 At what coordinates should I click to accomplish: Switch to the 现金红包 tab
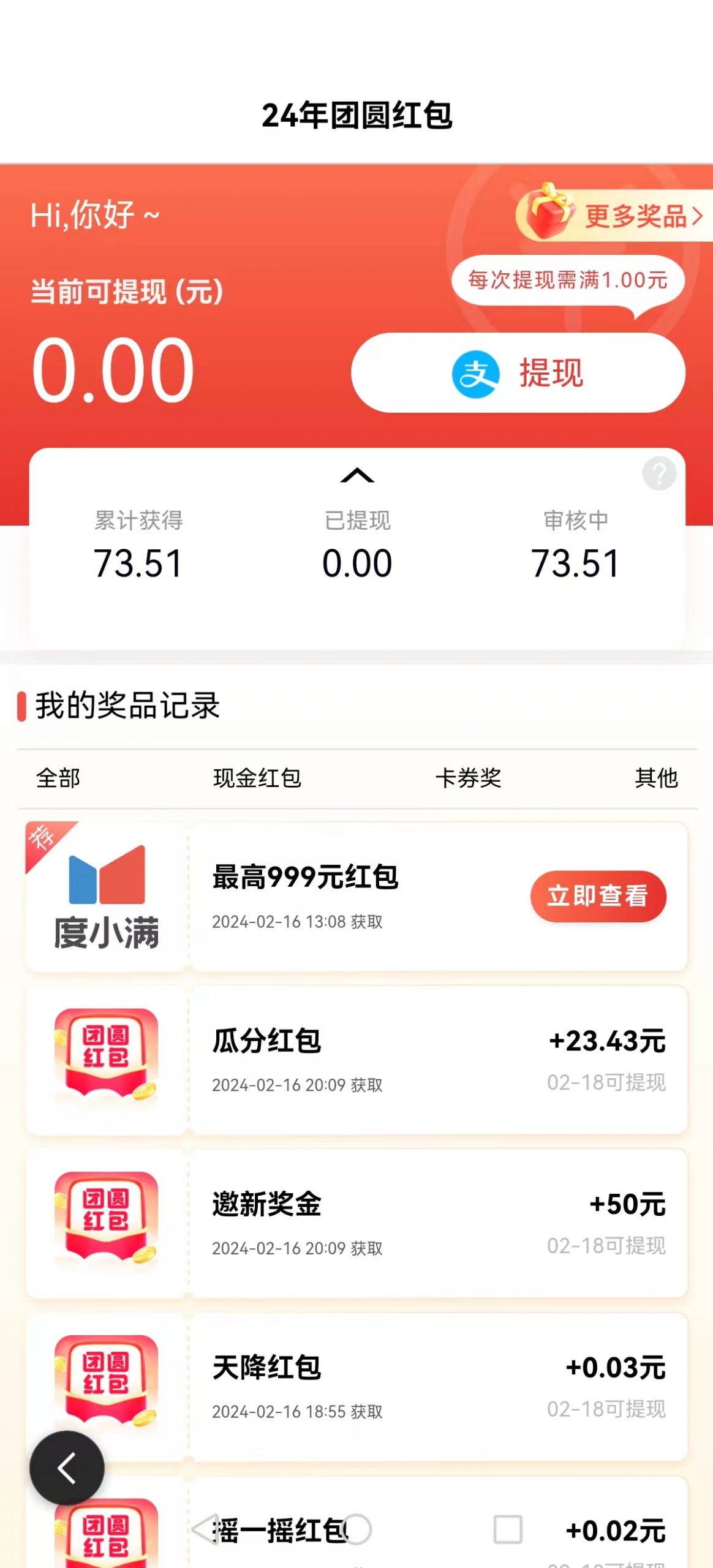point(257,778)
